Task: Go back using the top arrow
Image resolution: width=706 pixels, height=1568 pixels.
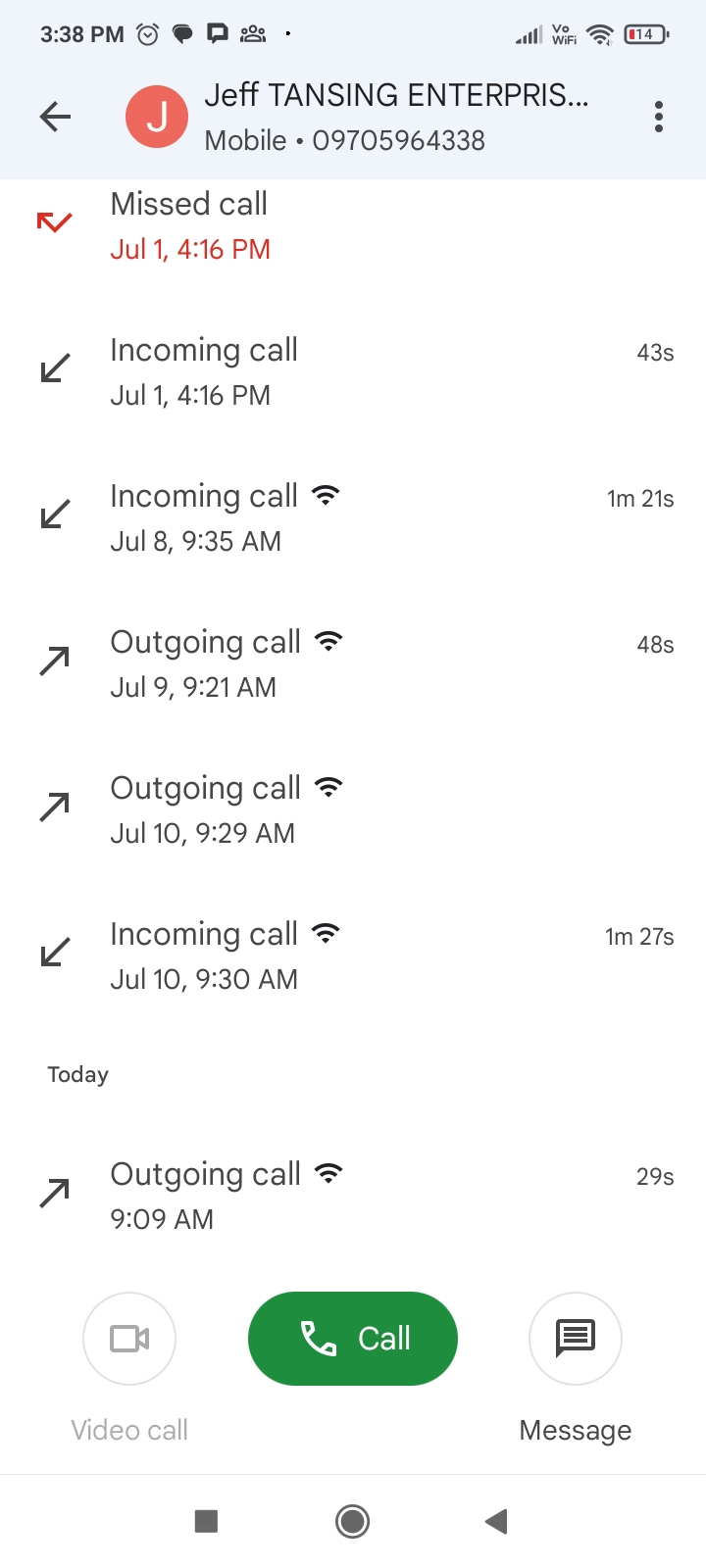Action: click(x=56, y=118)
